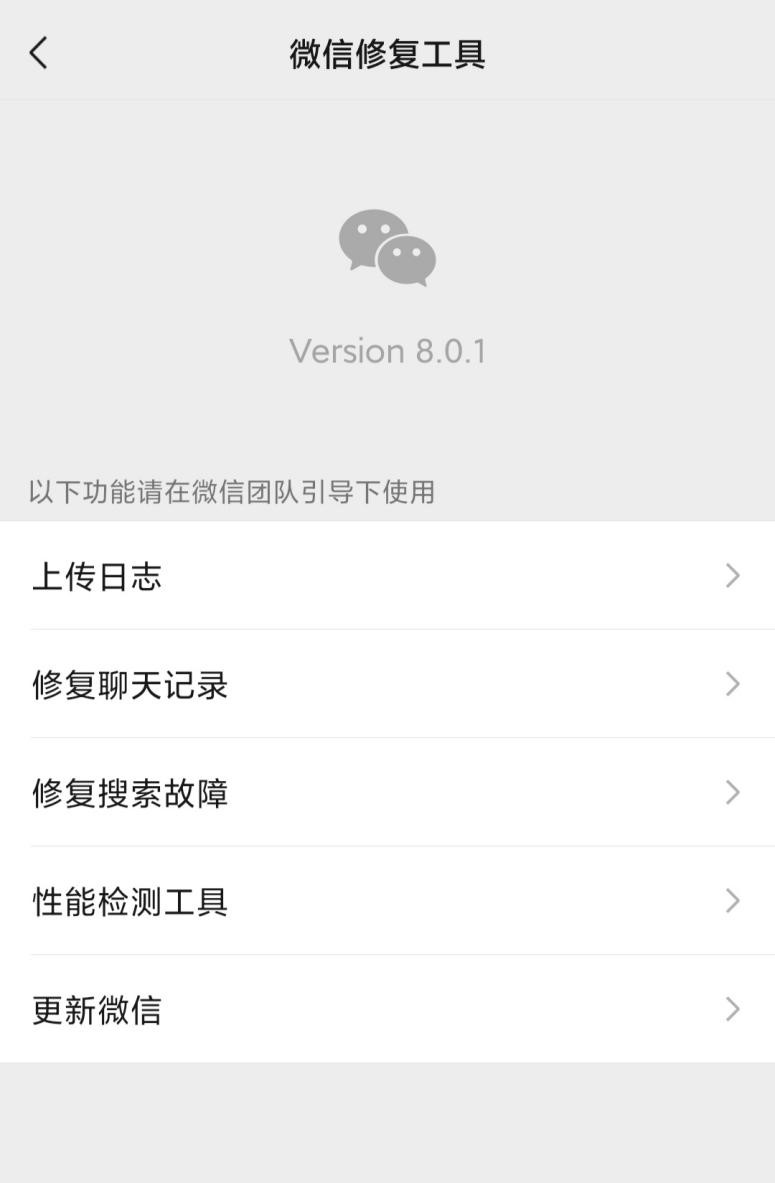Open the chevron beside 性能检测工具
775x1183 pixels.
pos(733,901)
